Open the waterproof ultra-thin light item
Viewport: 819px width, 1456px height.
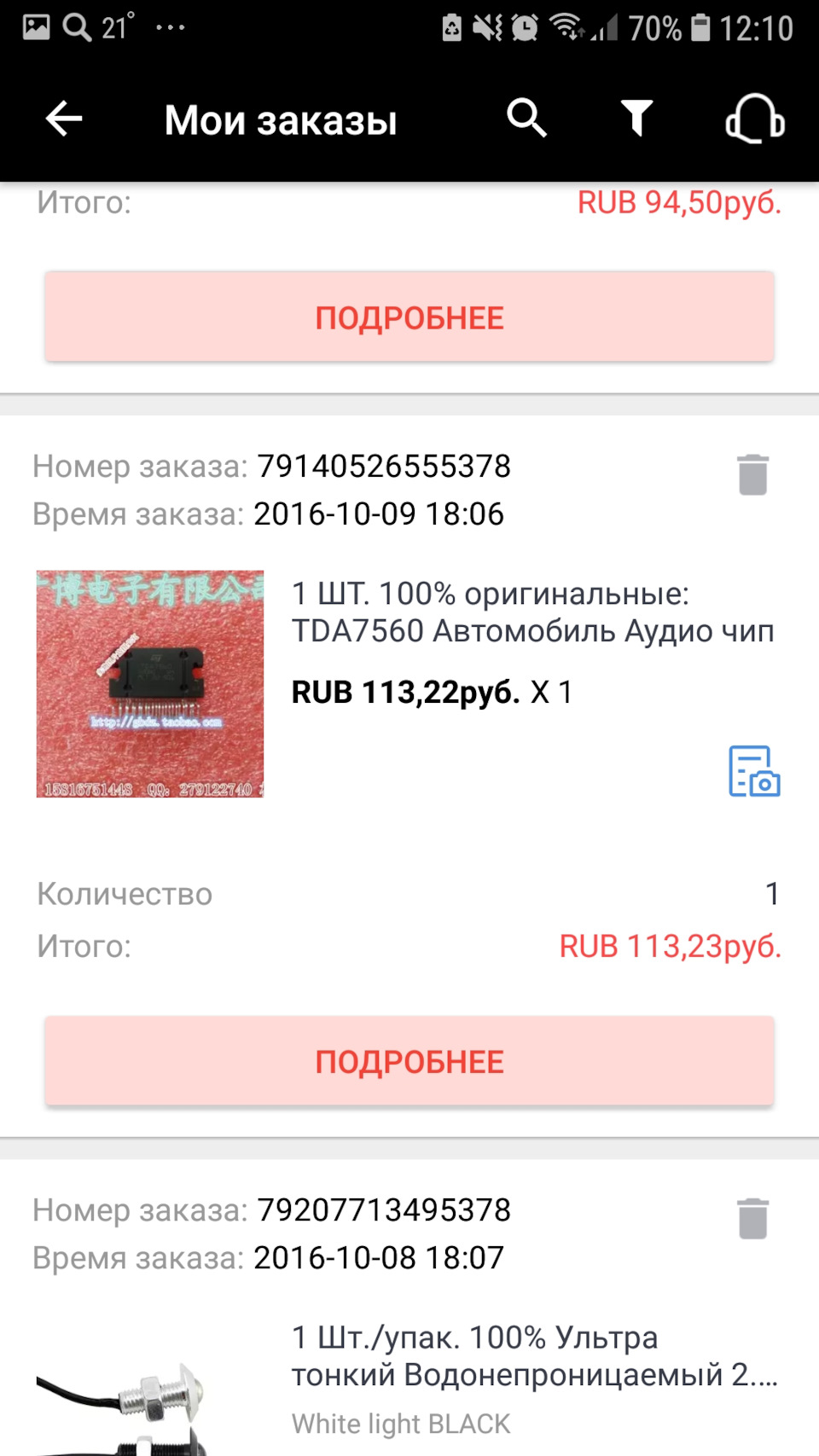(x=533, y=1356)
